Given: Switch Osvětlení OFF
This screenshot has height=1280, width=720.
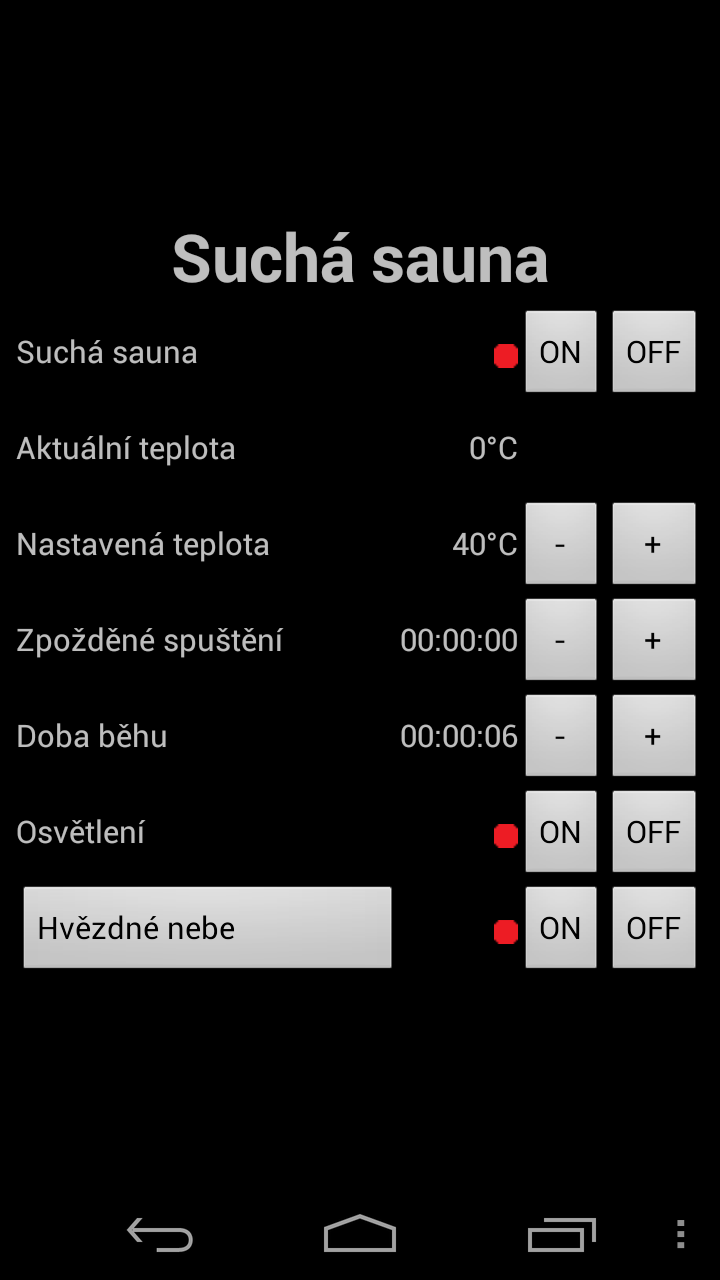Looking at the screenshot, I should point(653,831).
